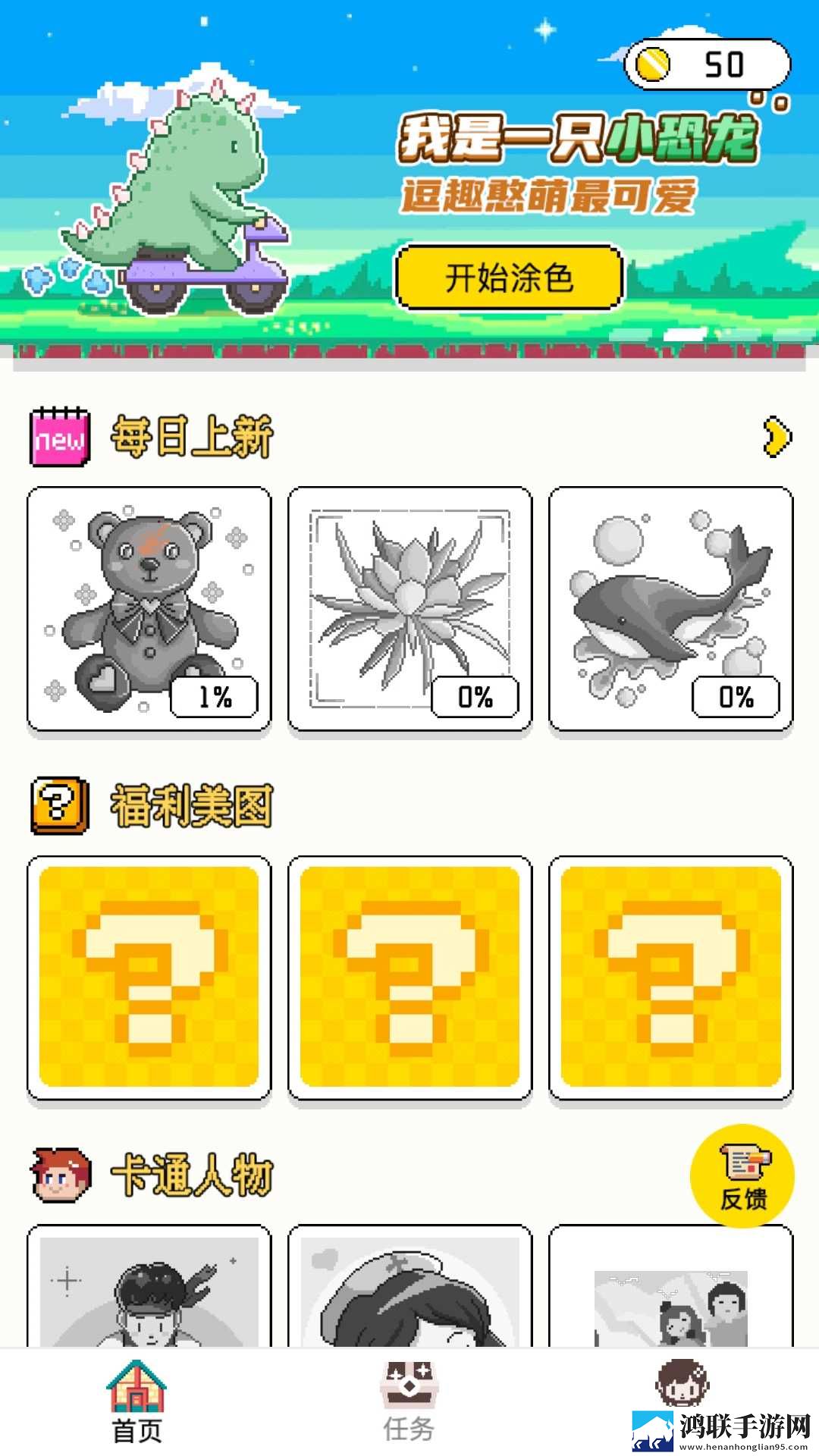Expand 每日上新 with the yellow arrow
The width and height of the screenshot is (819, 1456).
(x=777, y=437)
